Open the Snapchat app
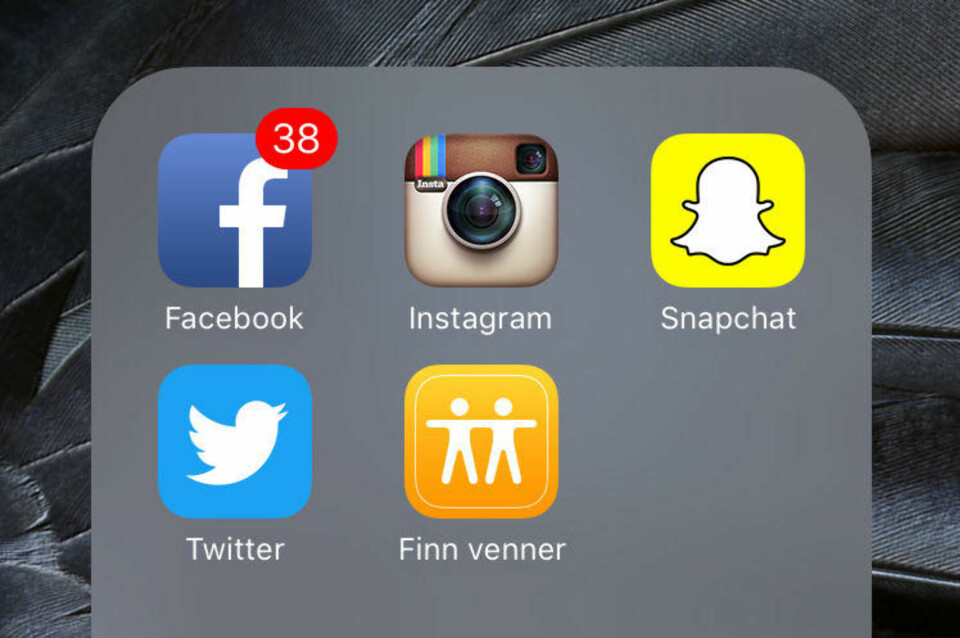Screen dimensions: 960x638 (x=728, y=211)
